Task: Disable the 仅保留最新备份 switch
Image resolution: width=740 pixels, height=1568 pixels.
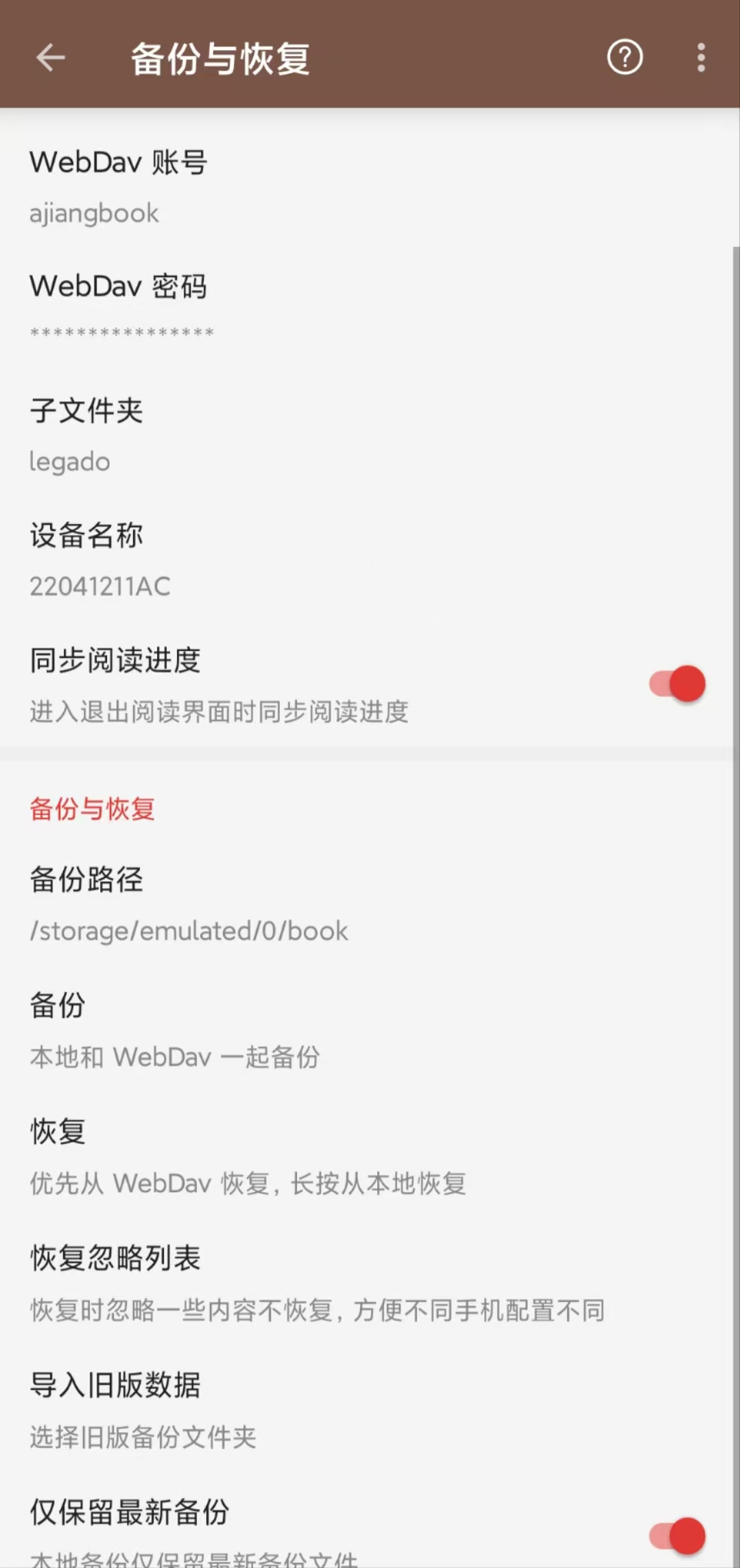Action: 677,1535
